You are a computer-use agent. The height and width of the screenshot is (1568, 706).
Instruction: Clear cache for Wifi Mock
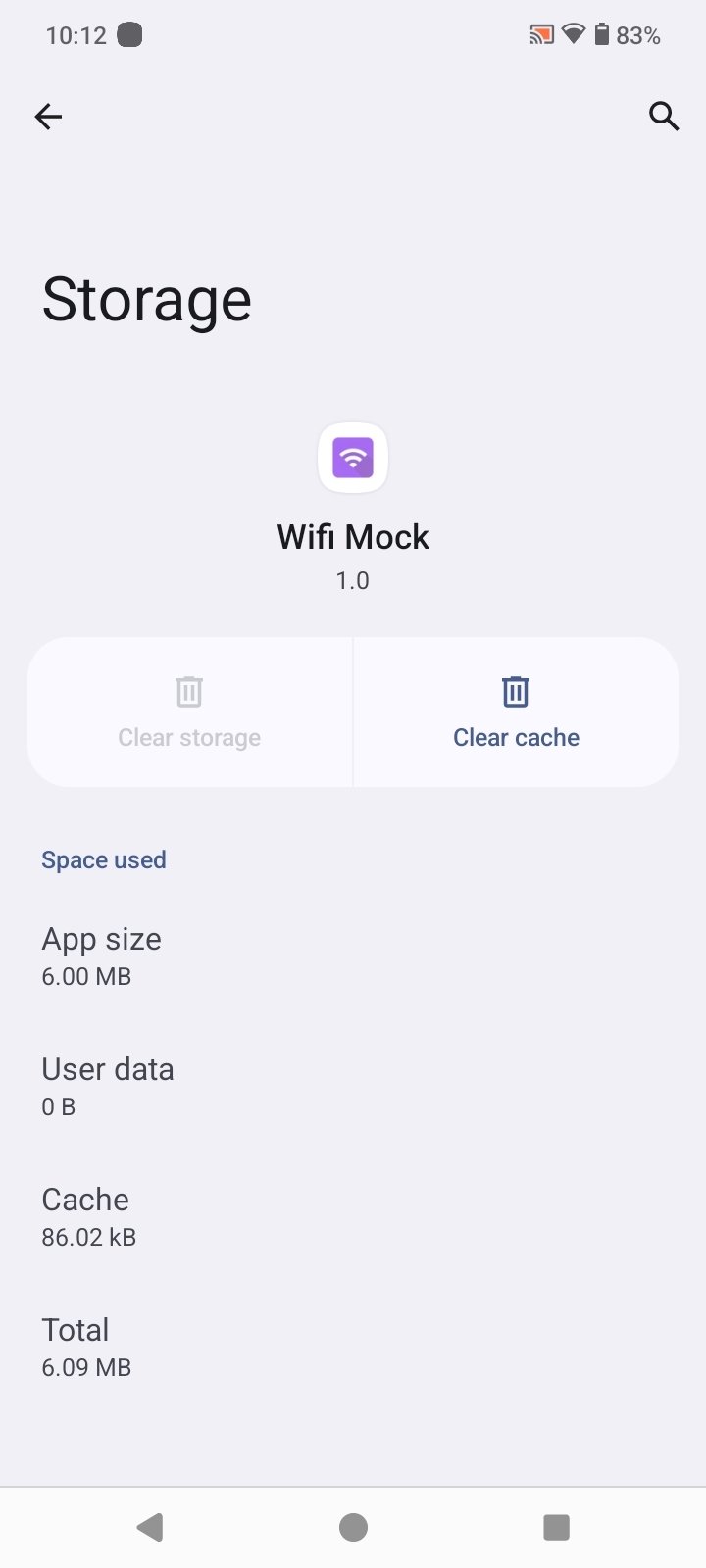point(516,712)
